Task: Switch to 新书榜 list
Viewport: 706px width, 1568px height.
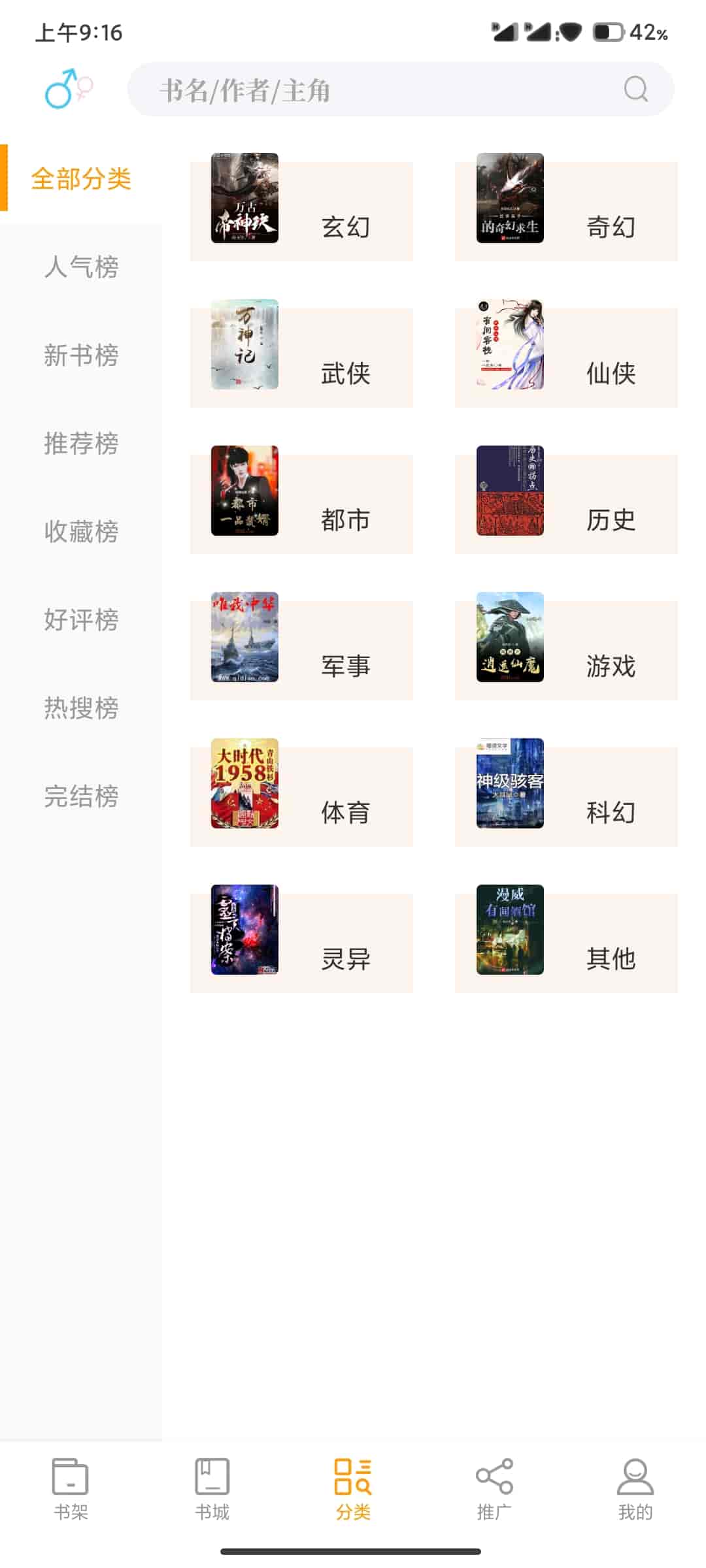Action: [x=81, y=355]
